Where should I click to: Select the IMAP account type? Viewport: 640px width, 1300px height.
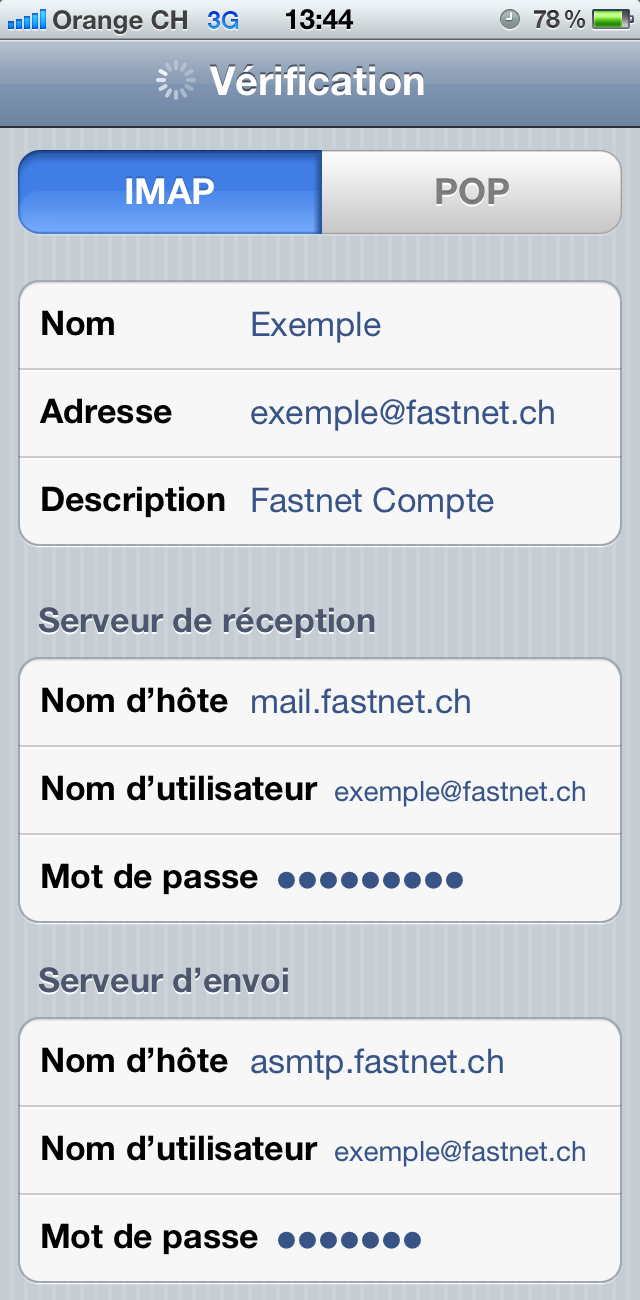(170, 192)
